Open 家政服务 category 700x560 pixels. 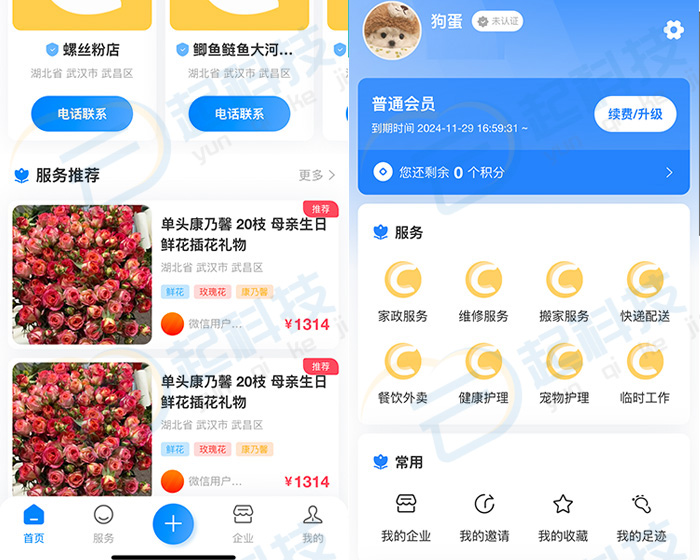click(403, 292)
